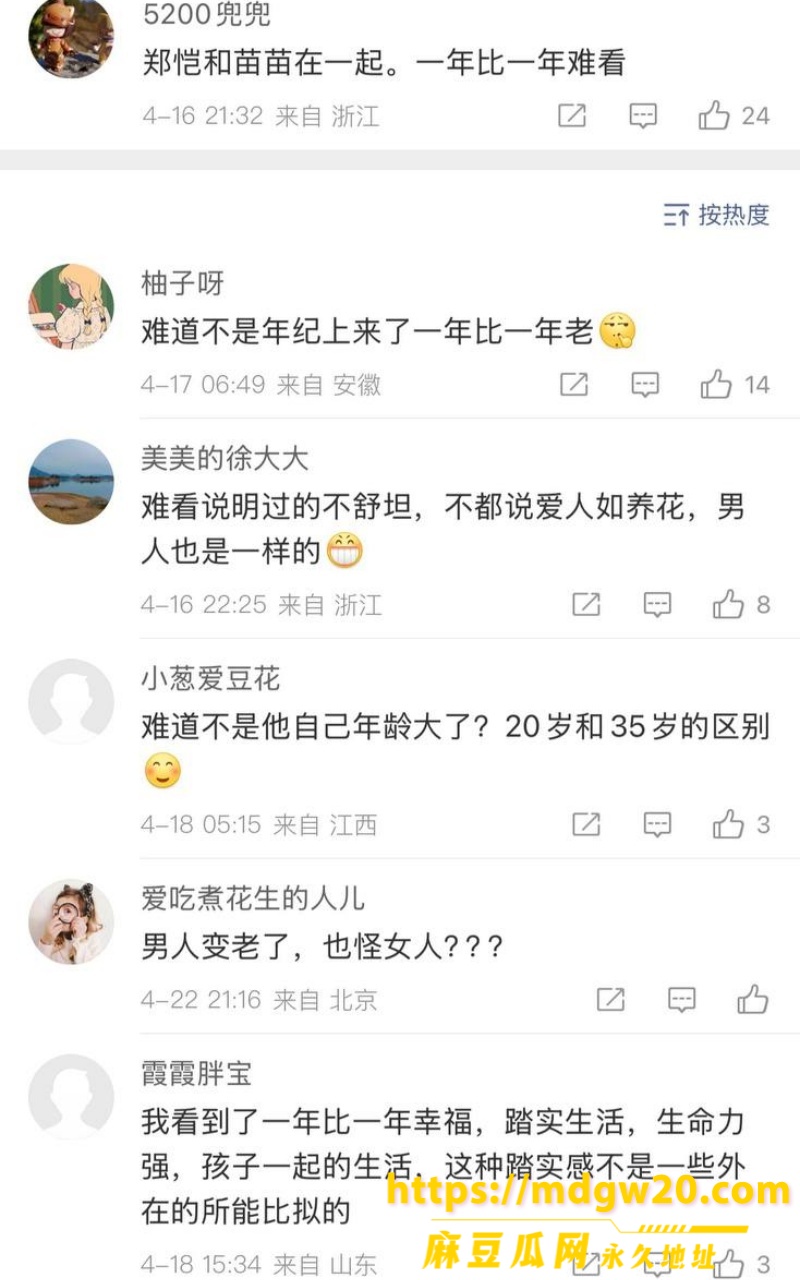Change sorting via 按热度

(716, 214)
